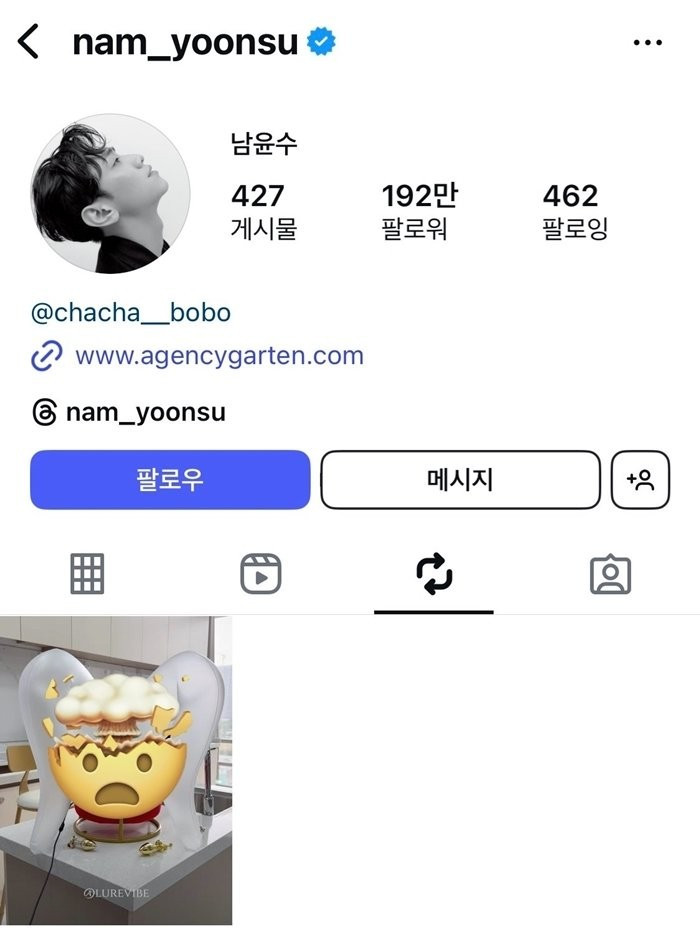The image size is (700, 950).
Task: Open the three-dot overflow menu
Action: click(648, 43)
